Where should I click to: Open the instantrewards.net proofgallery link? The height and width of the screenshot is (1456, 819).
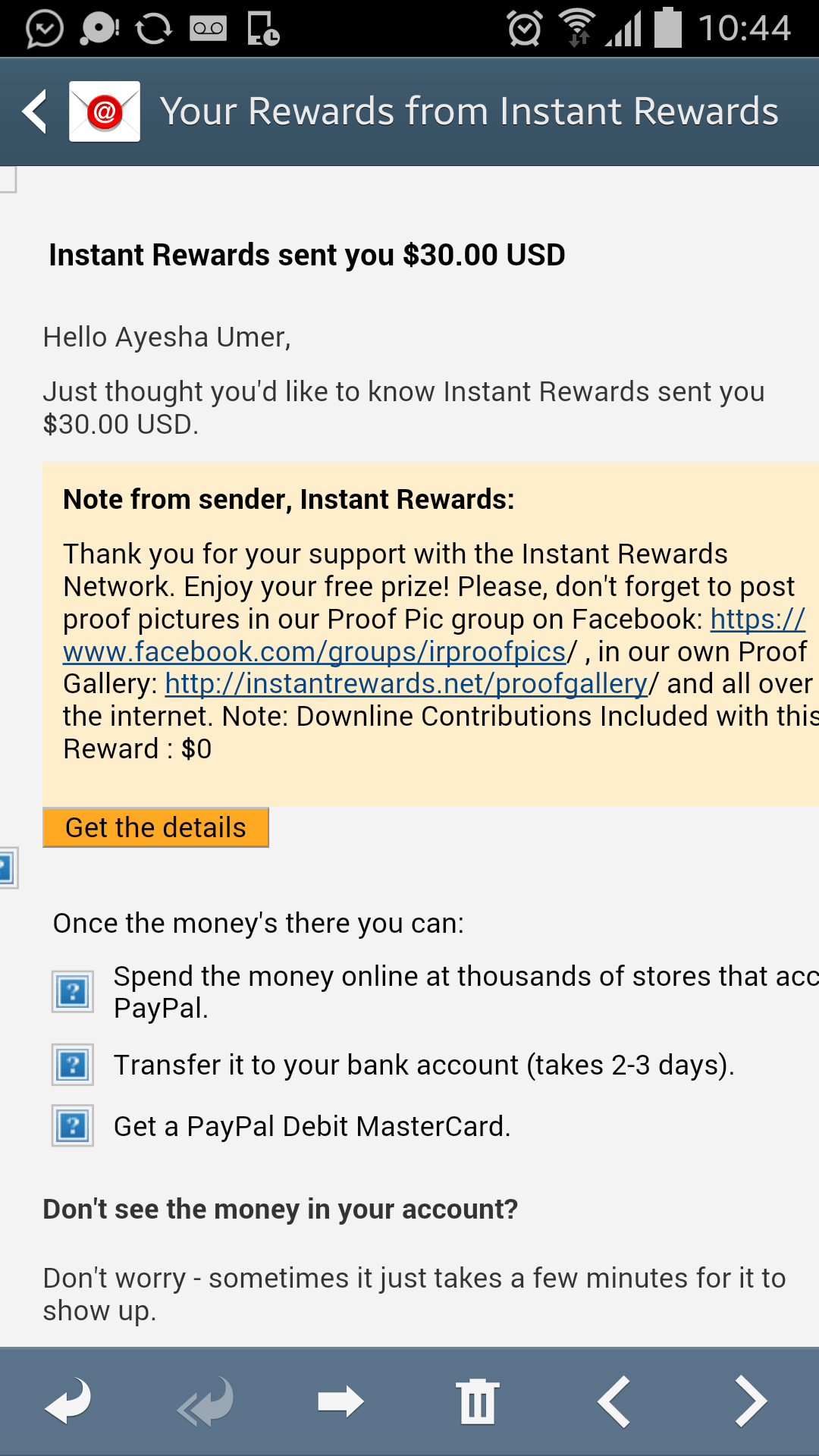tap(406, 684)
